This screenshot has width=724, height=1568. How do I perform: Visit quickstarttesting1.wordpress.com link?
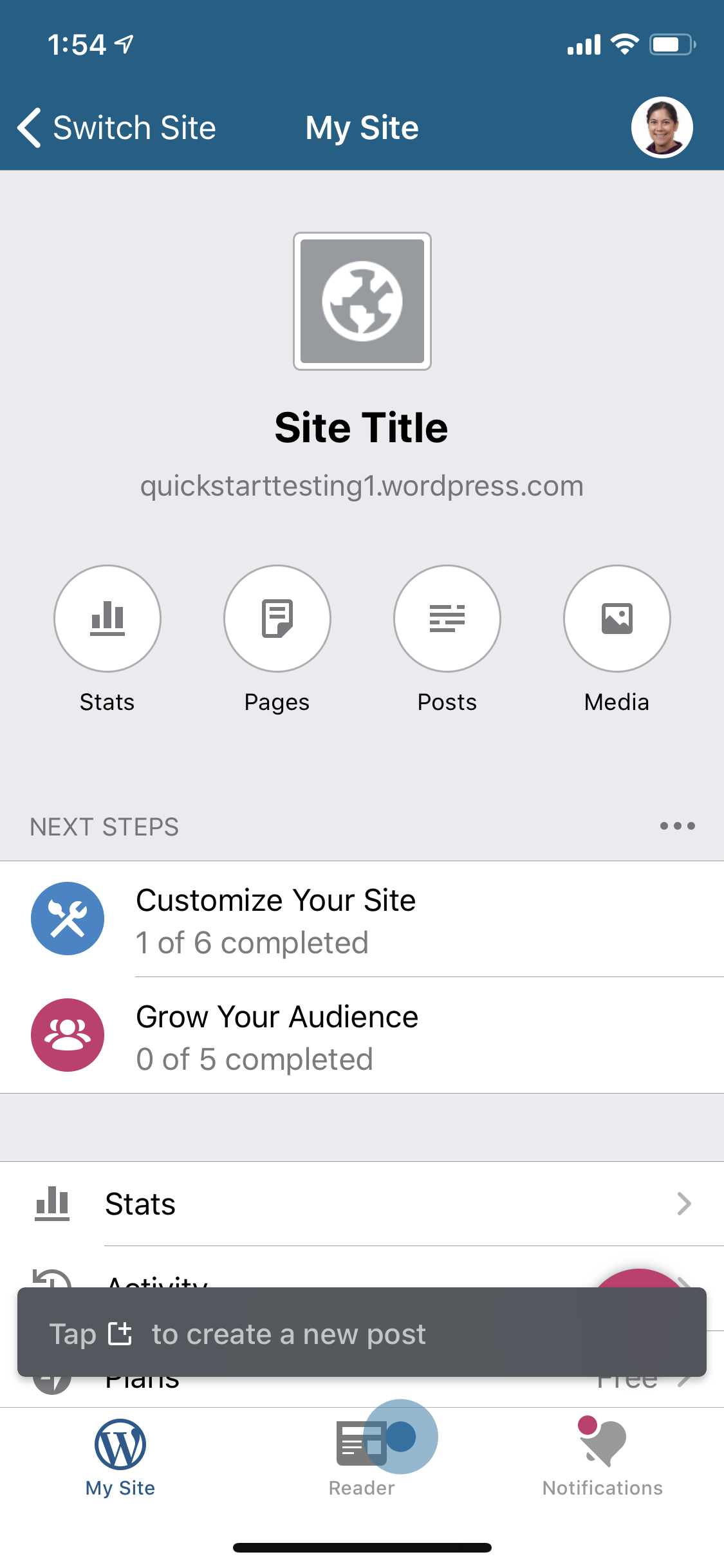(x=362, y=486)
